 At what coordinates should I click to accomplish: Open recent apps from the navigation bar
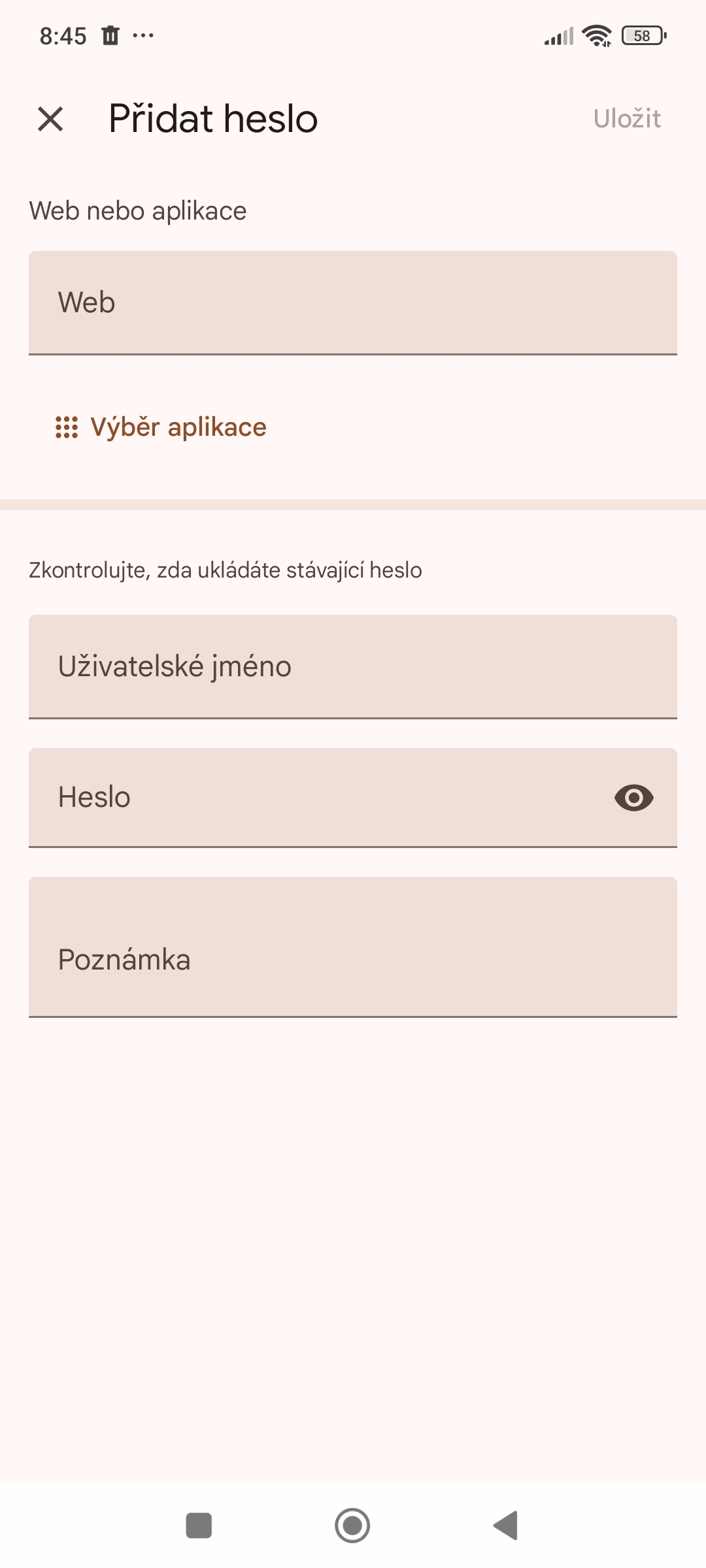tap(199, 1526)
